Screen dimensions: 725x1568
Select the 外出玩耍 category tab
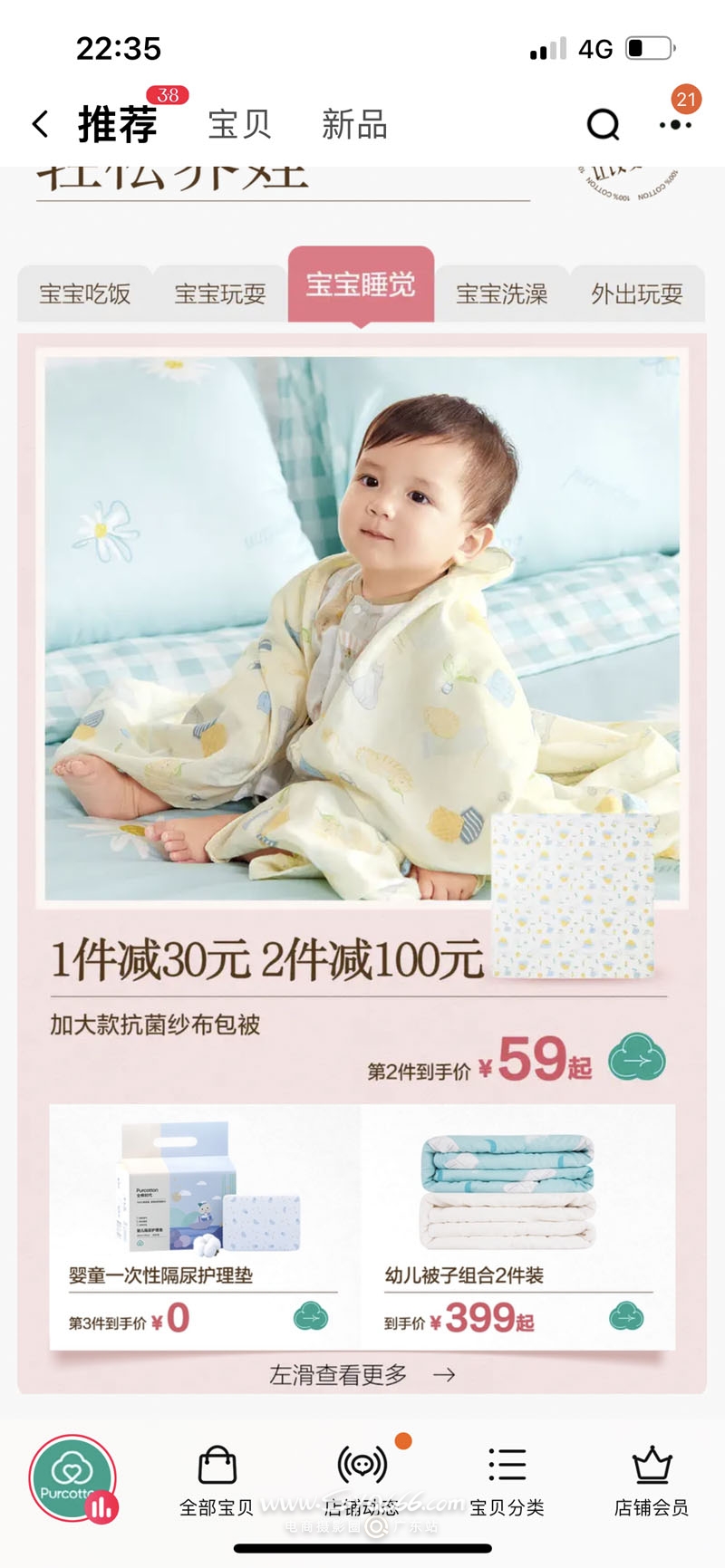point(636,294)
